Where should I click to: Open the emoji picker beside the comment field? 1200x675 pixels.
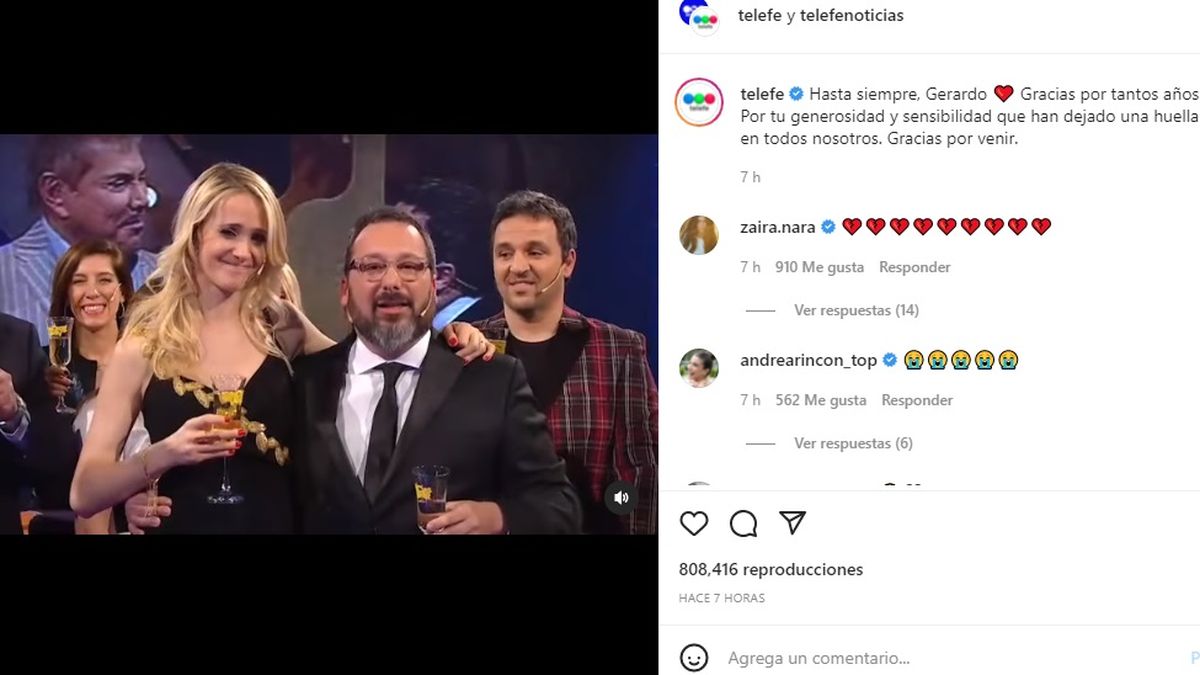click(x=693, y=658)
